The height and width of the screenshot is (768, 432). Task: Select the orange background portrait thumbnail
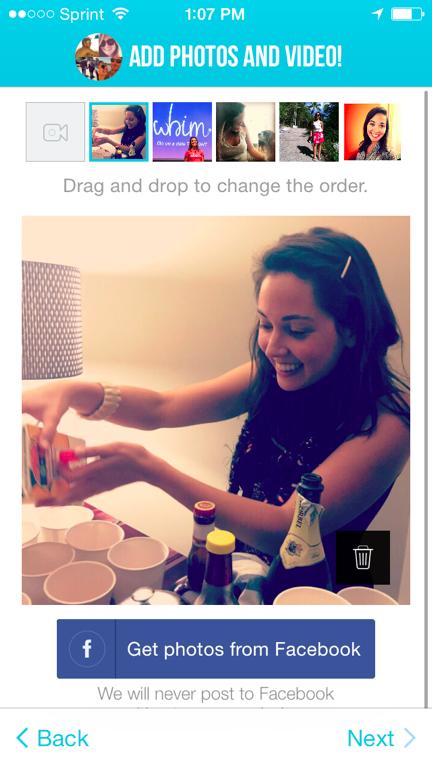pyautogui.click(x=372, y=132)
